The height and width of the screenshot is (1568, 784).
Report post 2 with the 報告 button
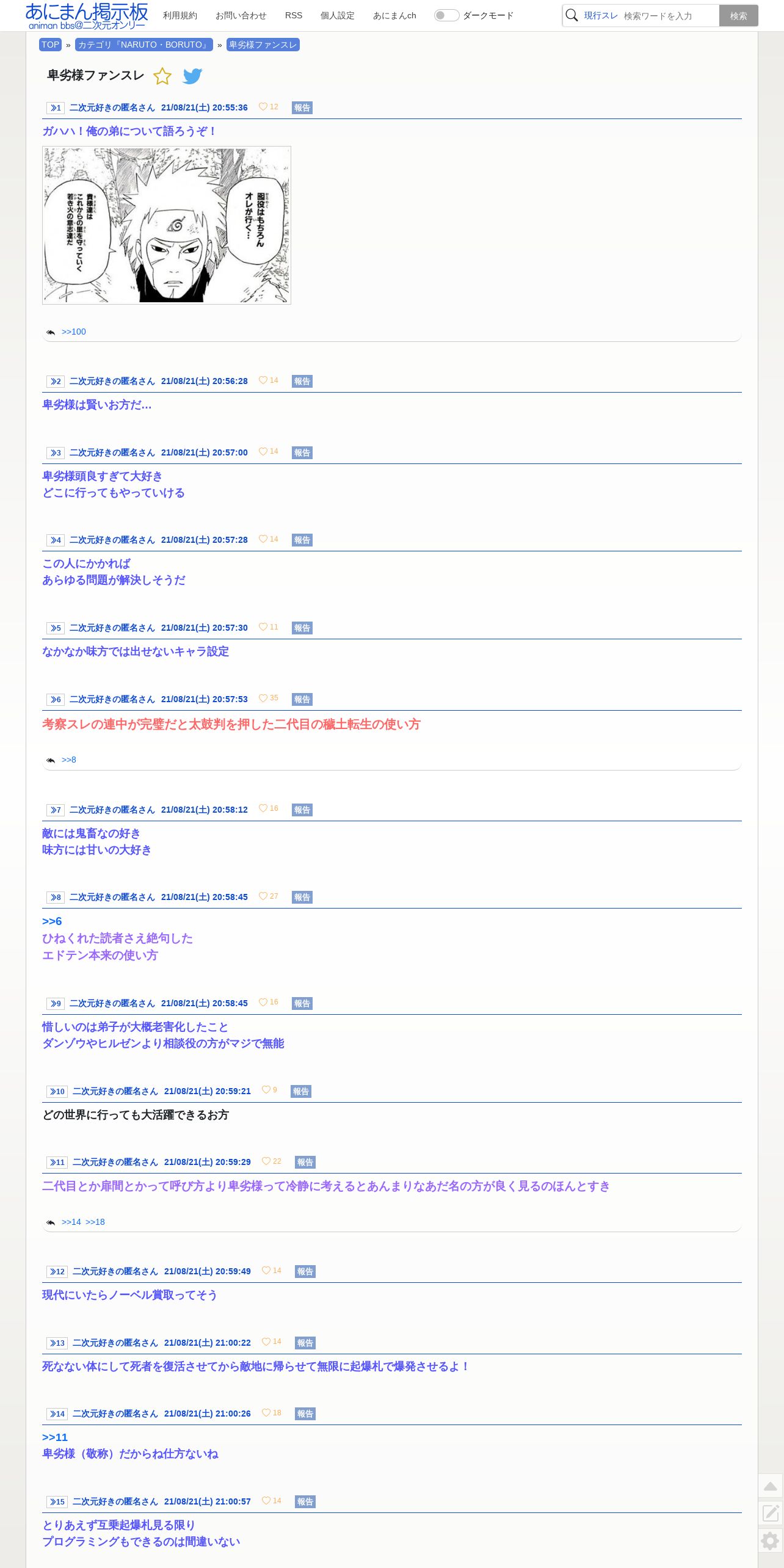302,381
